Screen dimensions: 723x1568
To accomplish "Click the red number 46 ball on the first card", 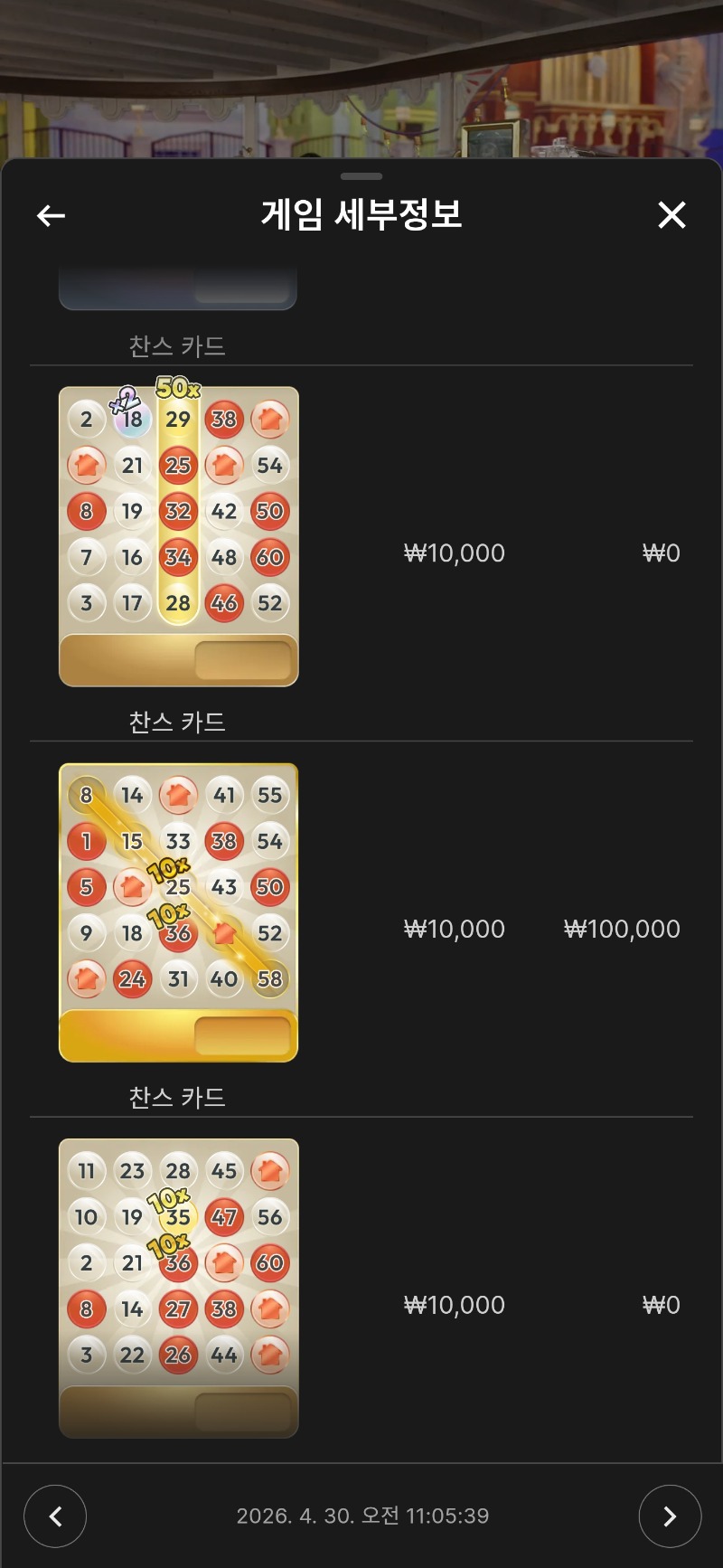I will pos(223,603).
